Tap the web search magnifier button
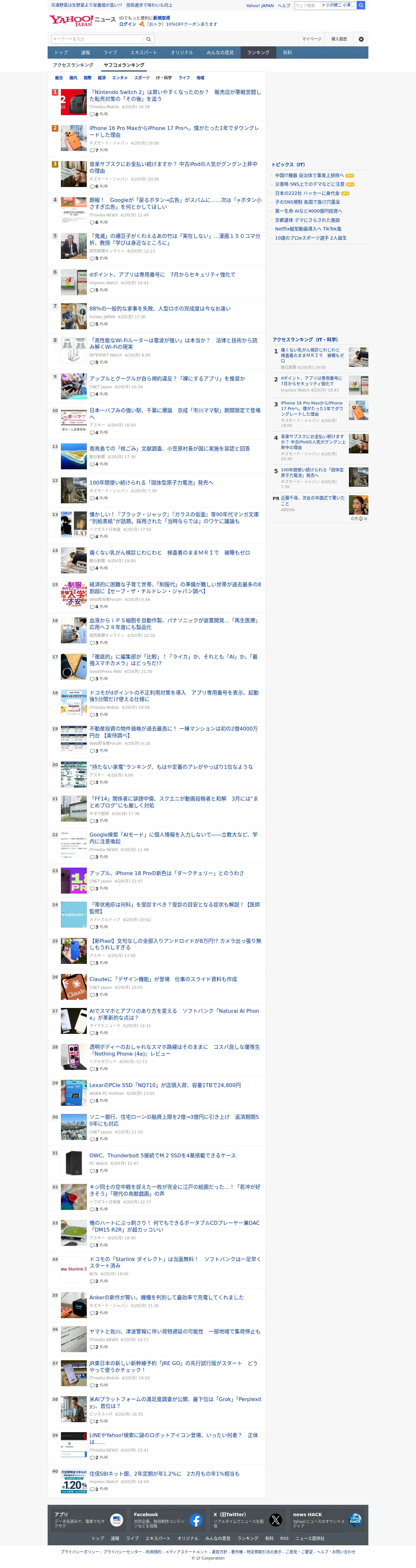 point(361,6)
